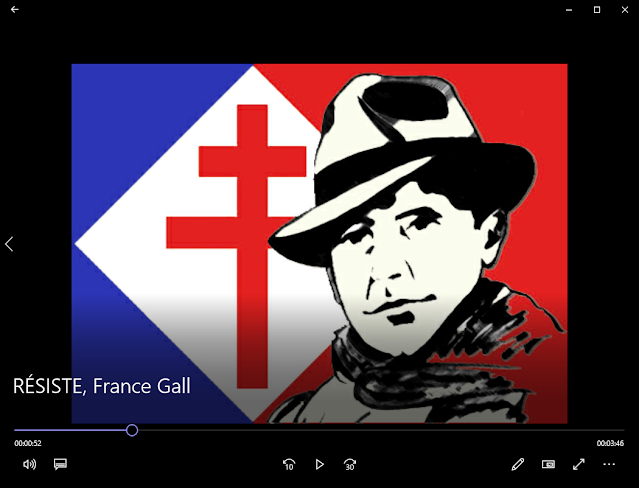Minimize the player window
The width and height of the screenshot is (639, 488).
tap(568, 10)
